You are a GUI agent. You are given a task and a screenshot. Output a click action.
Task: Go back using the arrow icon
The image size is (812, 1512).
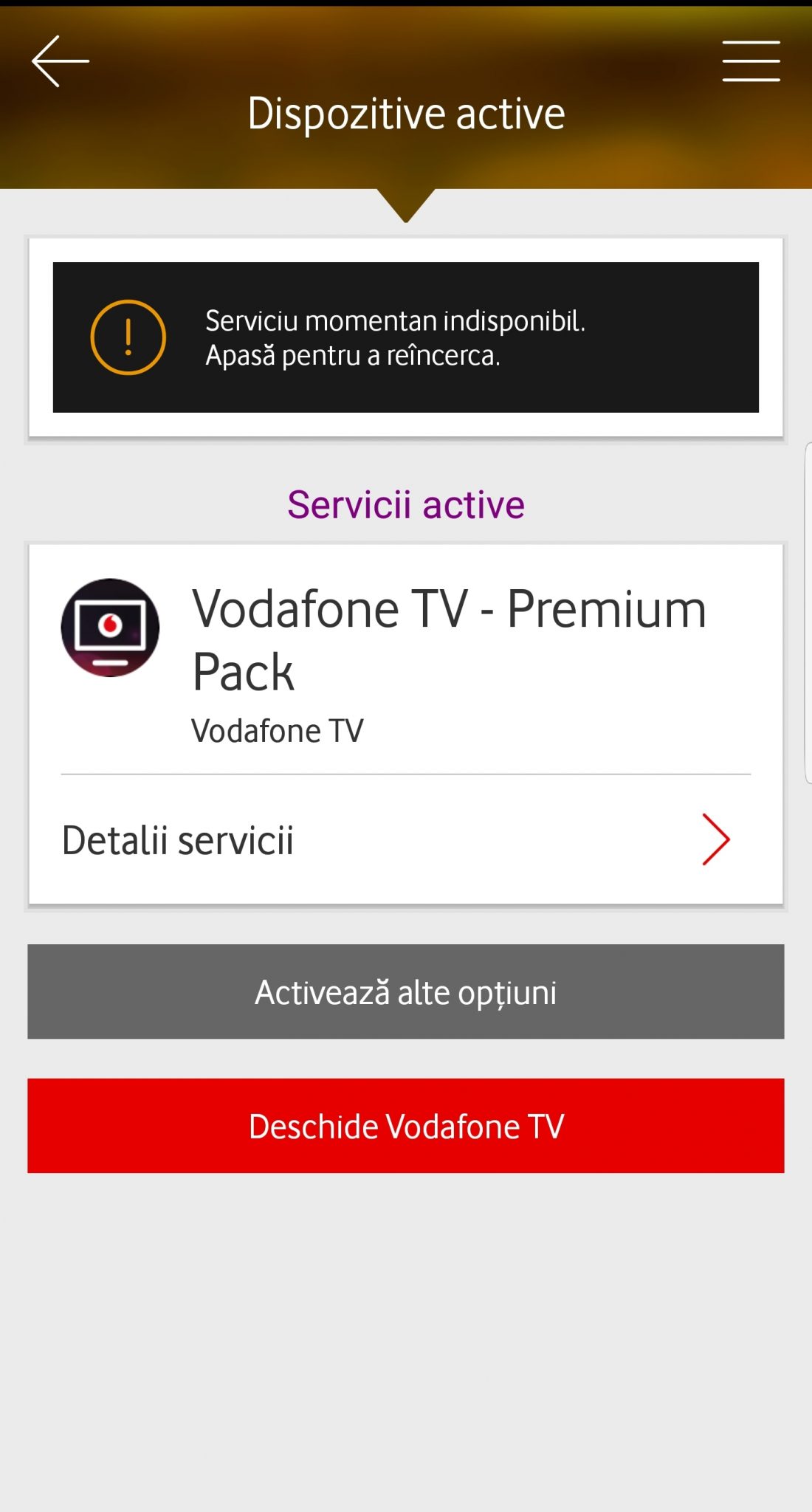pyautogui.click(x=61, y=61)
